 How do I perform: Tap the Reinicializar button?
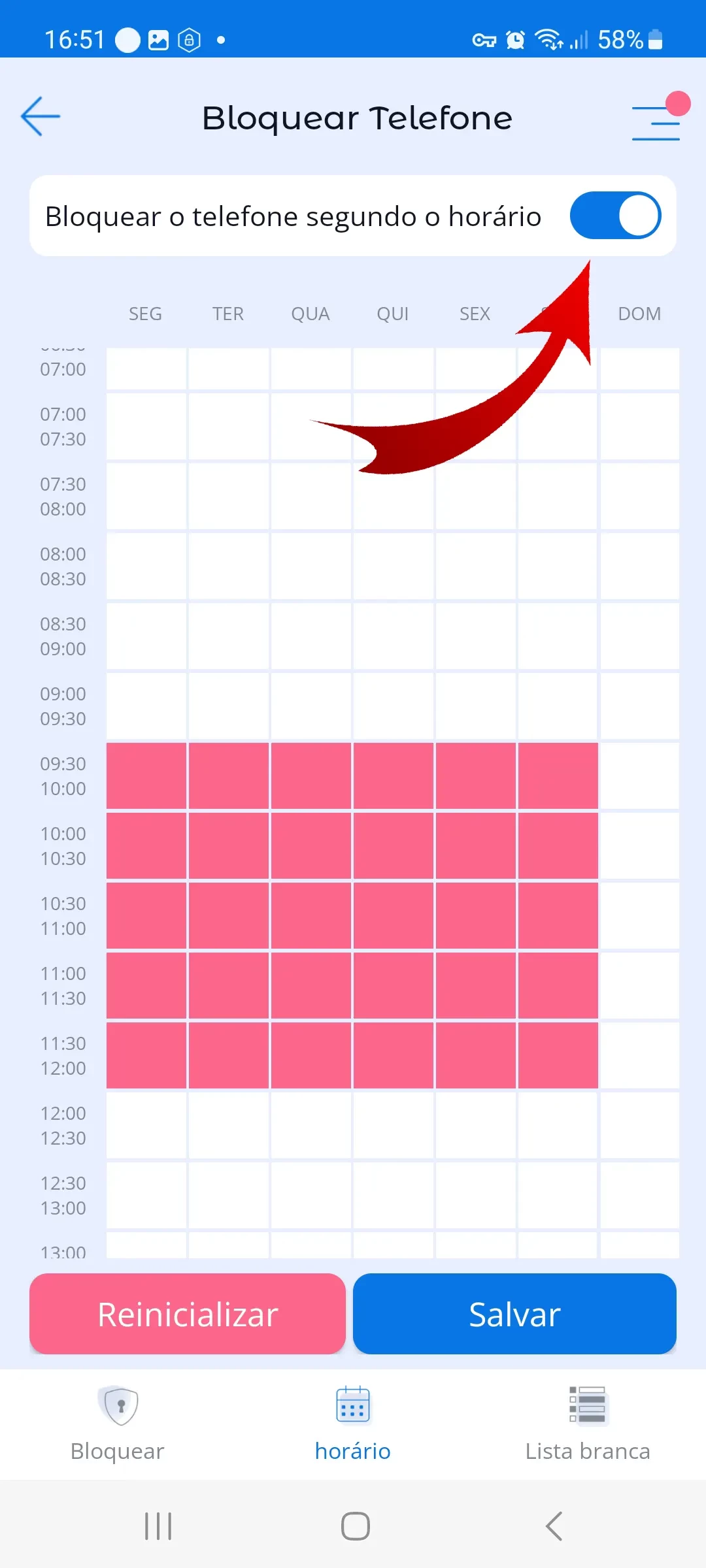[188, 1314]
